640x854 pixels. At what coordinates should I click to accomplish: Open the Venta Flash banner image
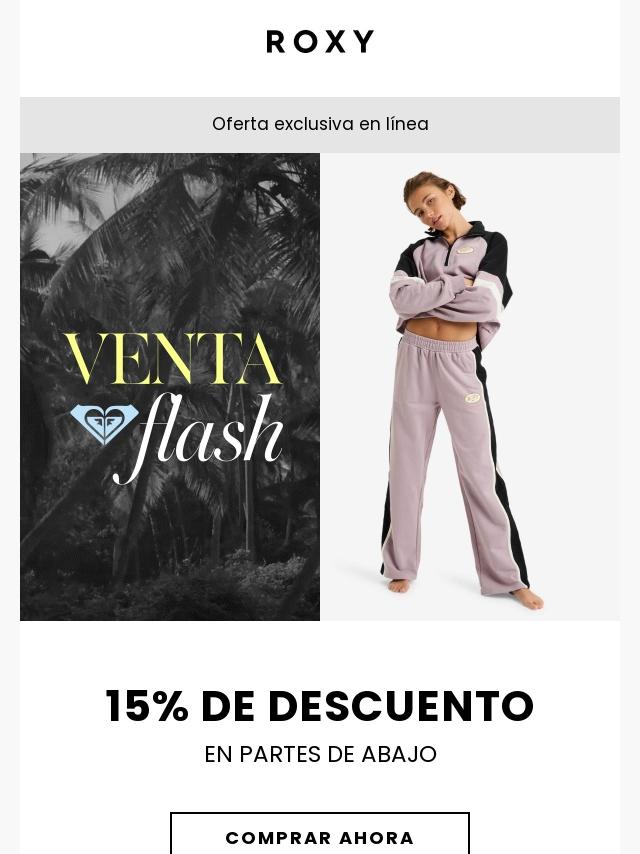point(170,387)
